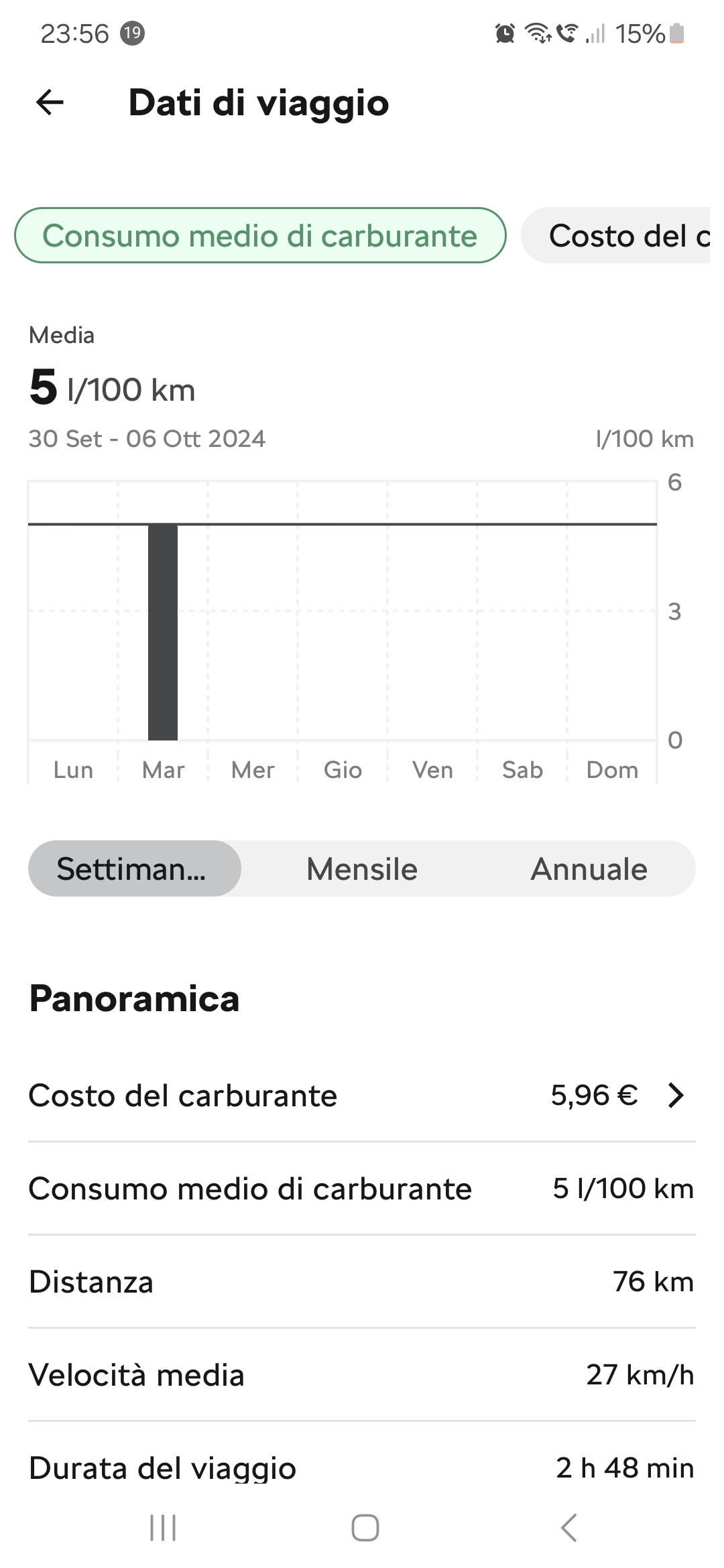Tap the system home button
Viewport: 724px width, 1568px height.
[365, 1528]
